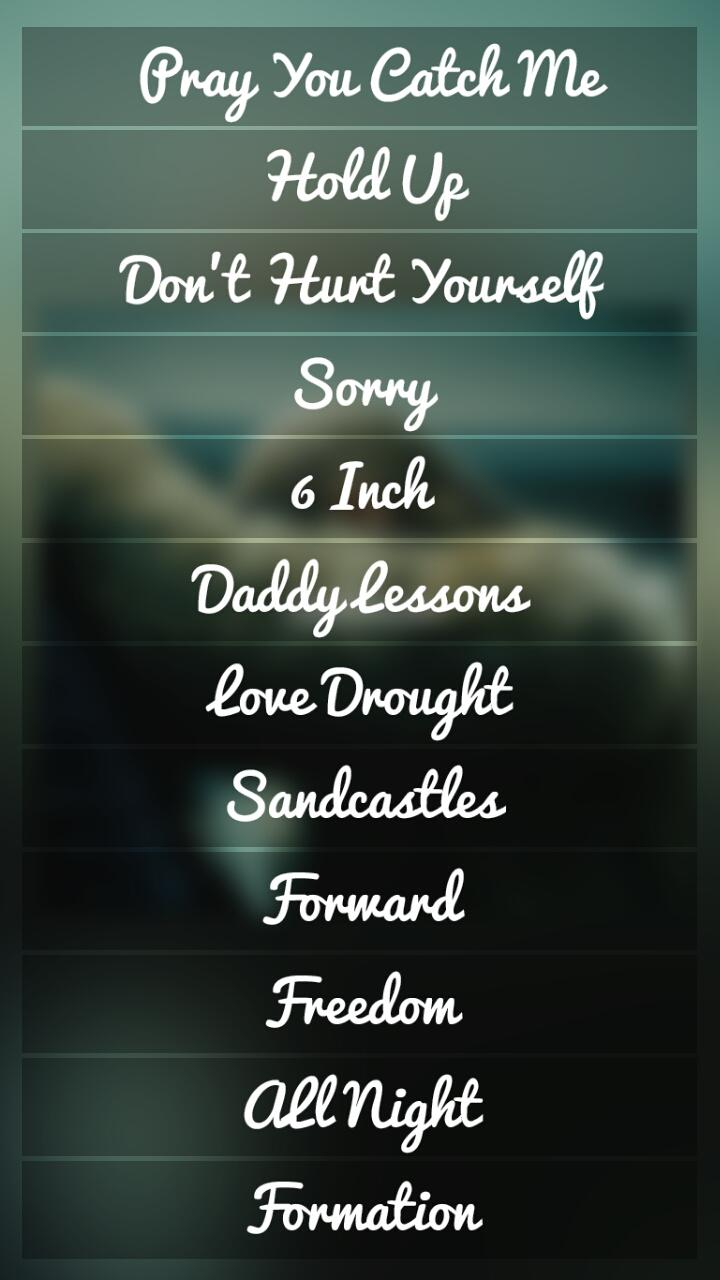Viewport: 720px width, 1280px height.
Task: Go to the All Night song
Action: click(360, 1106)
